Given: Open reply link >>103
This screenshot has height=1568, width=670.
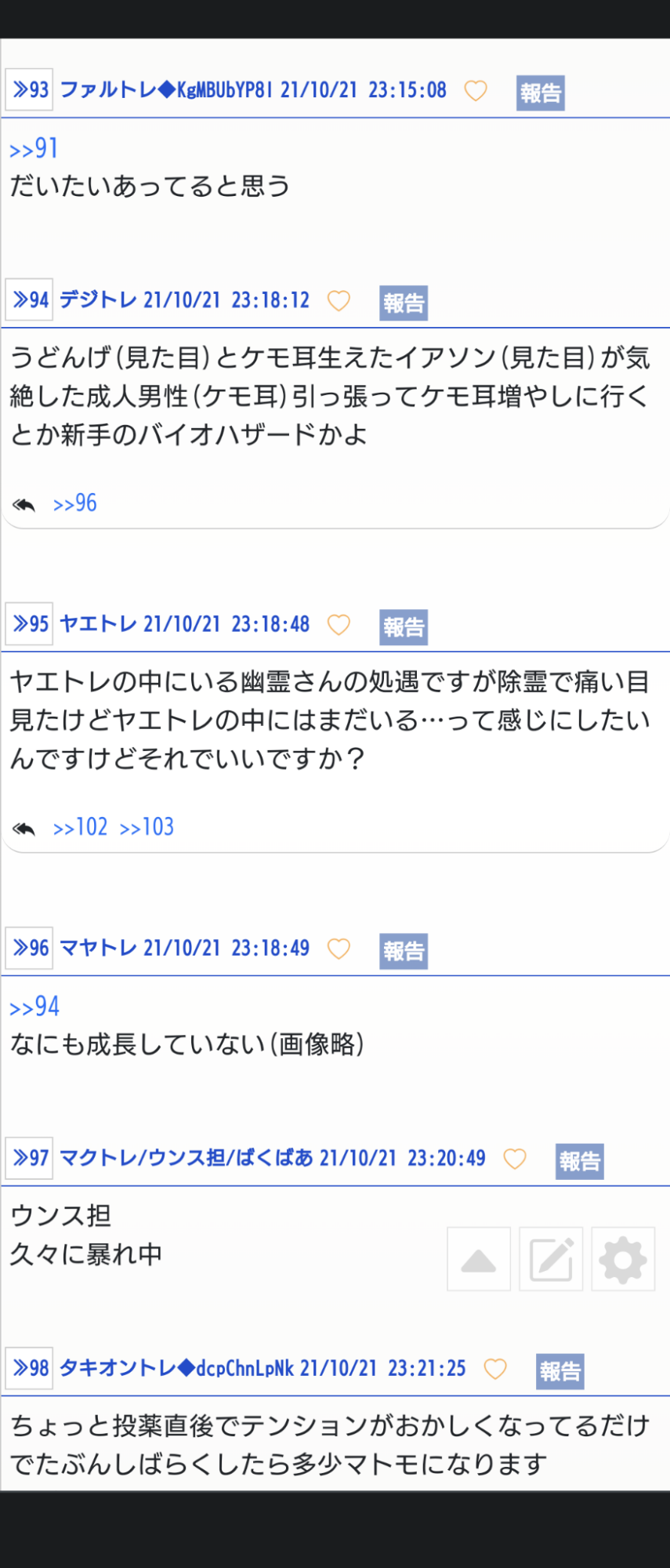Looking at the screenshot, I should point(147,827).
